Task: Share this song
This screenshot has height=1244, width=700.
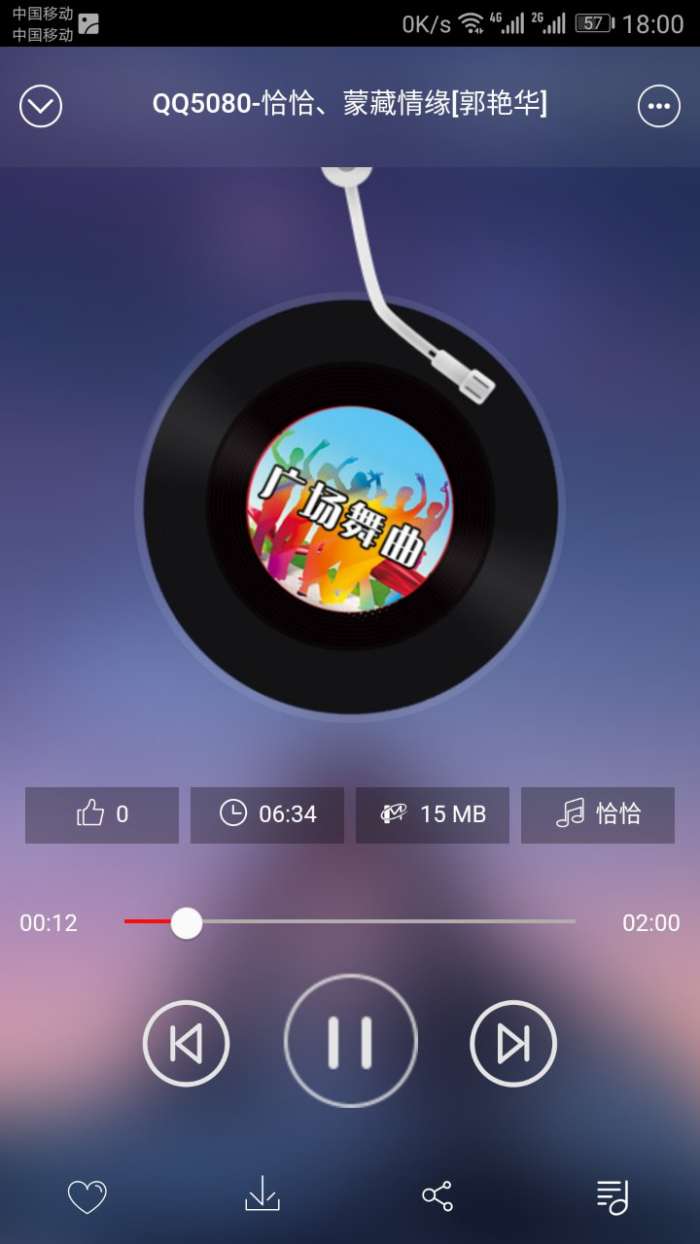Action: pyautogui.click(x=437, y=1195)
